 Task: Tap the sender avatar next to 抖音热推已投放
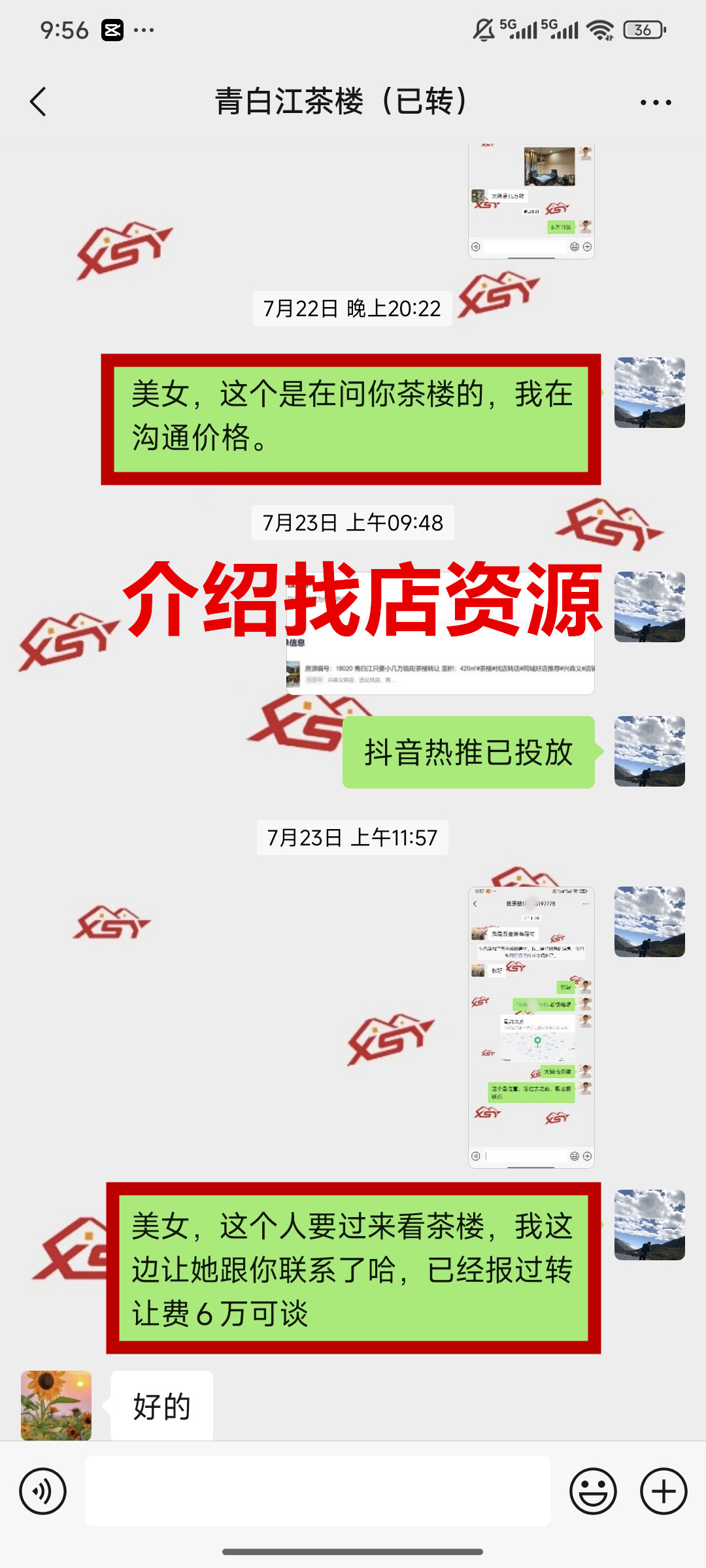point(649,751)
